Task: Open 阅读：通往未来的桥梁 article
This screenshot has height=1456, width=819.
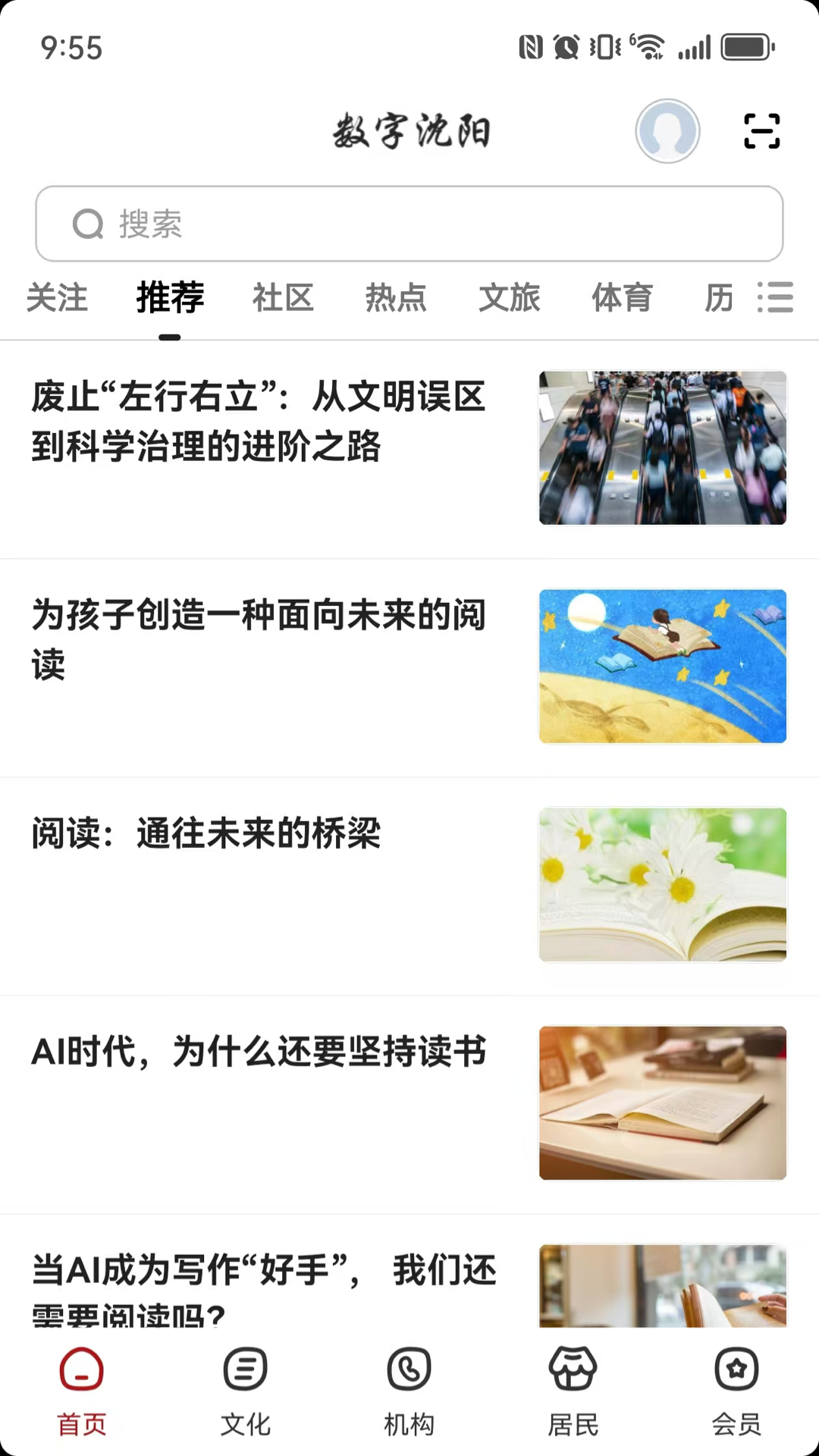Action: (207, 833)
